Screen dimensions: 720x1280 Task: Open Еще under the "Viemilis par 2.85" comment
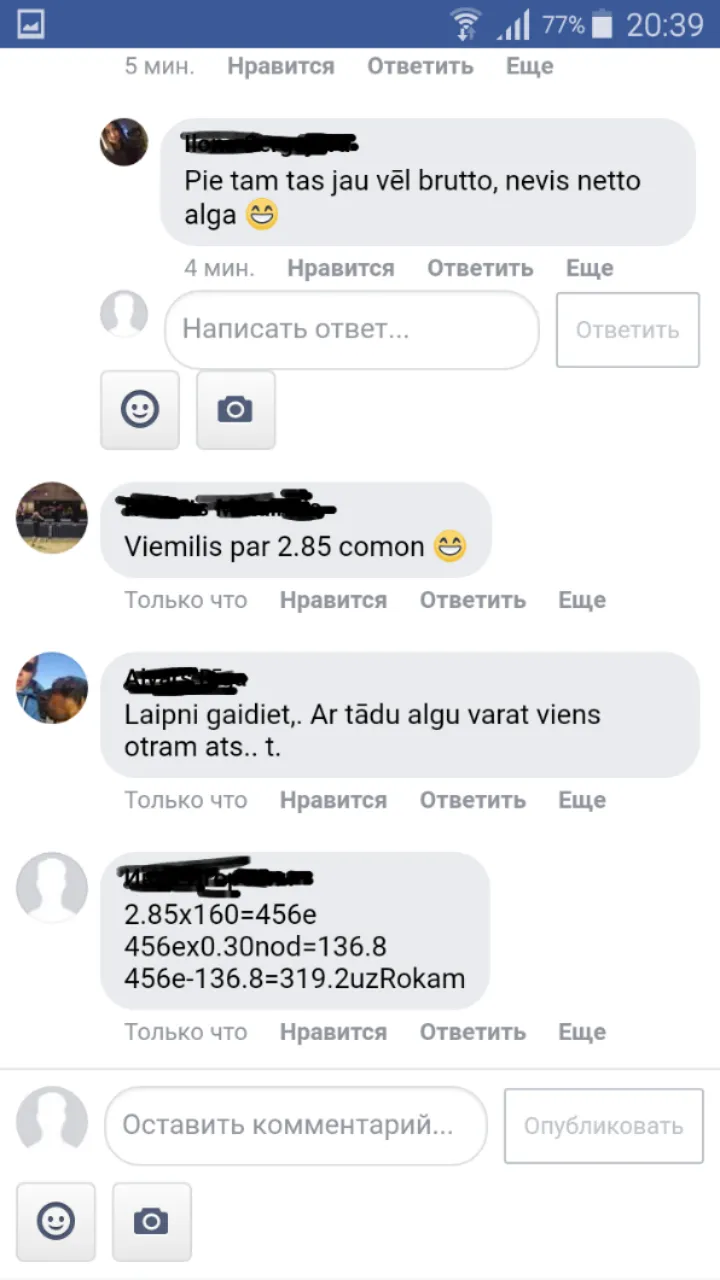(x=582, y=600)
